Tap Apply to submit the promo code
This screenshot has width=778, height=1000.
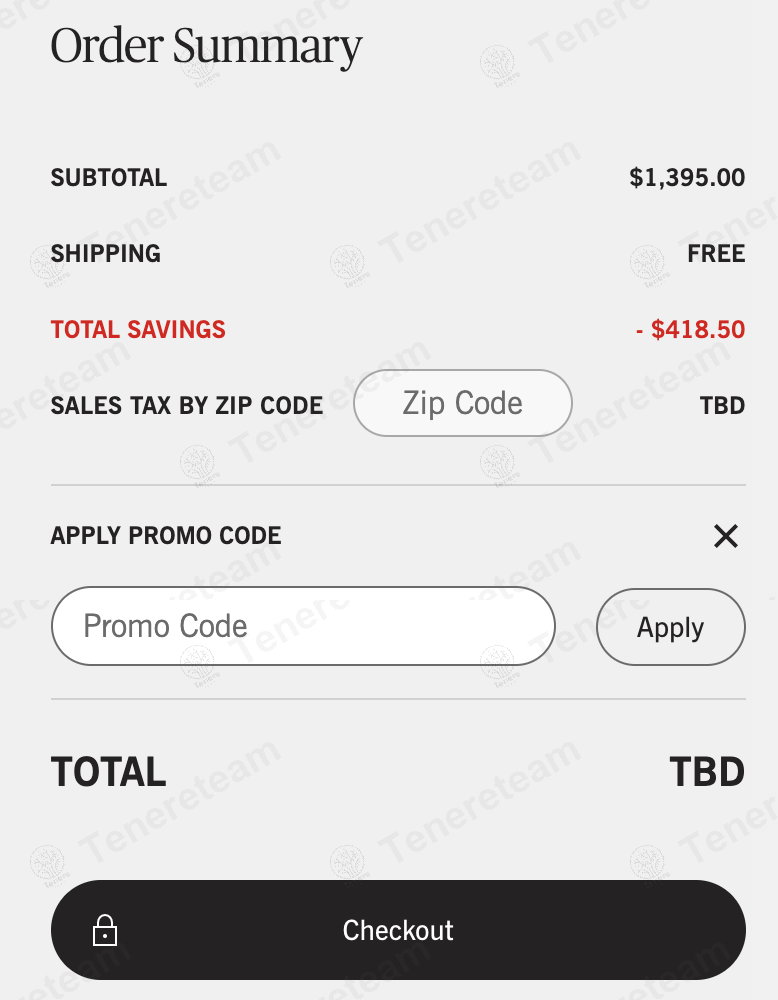[670, 627]
